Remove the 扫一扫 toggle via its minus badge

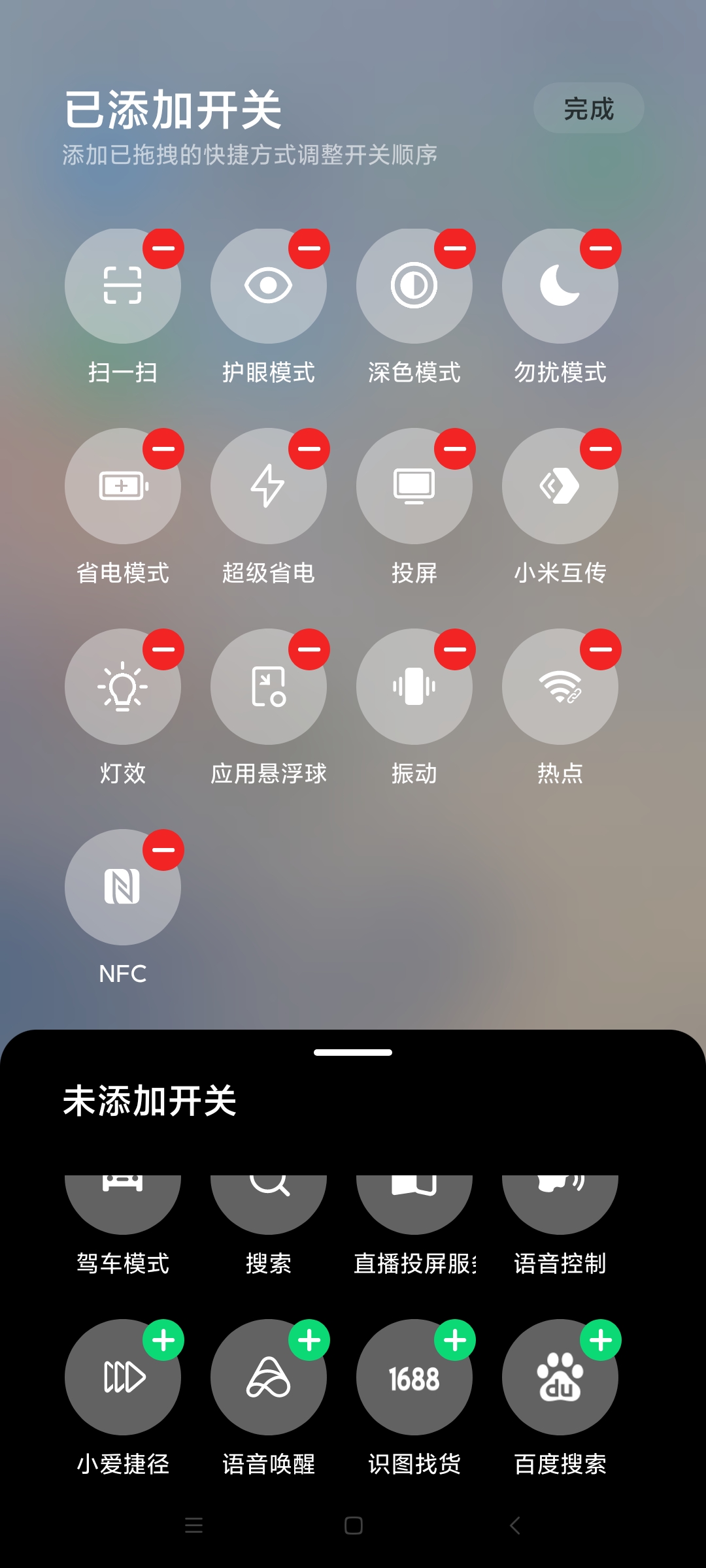click(x=163, y=248)
